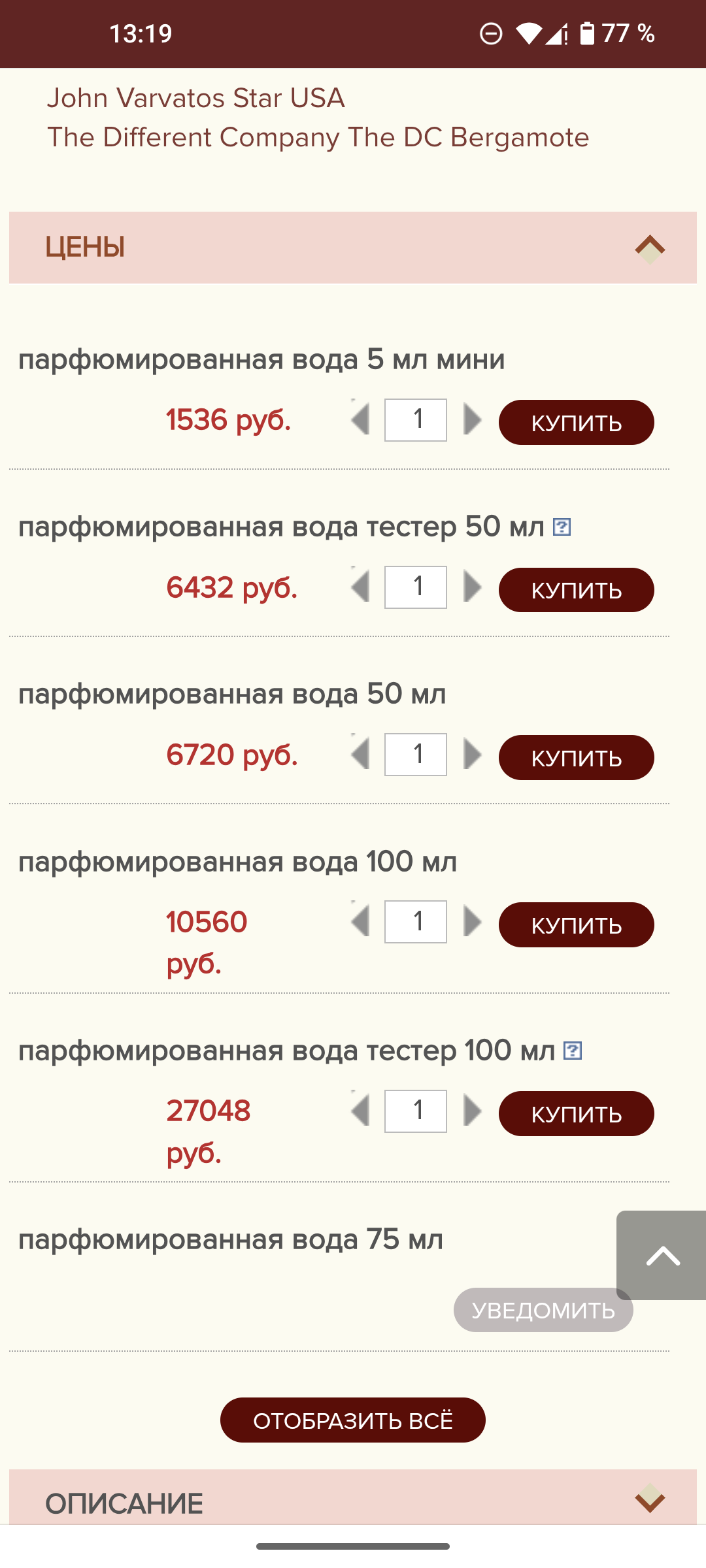706x1568 pixels.
Task: Open the John Varvatos Star USA link
Action: click(x=195, y=99)
